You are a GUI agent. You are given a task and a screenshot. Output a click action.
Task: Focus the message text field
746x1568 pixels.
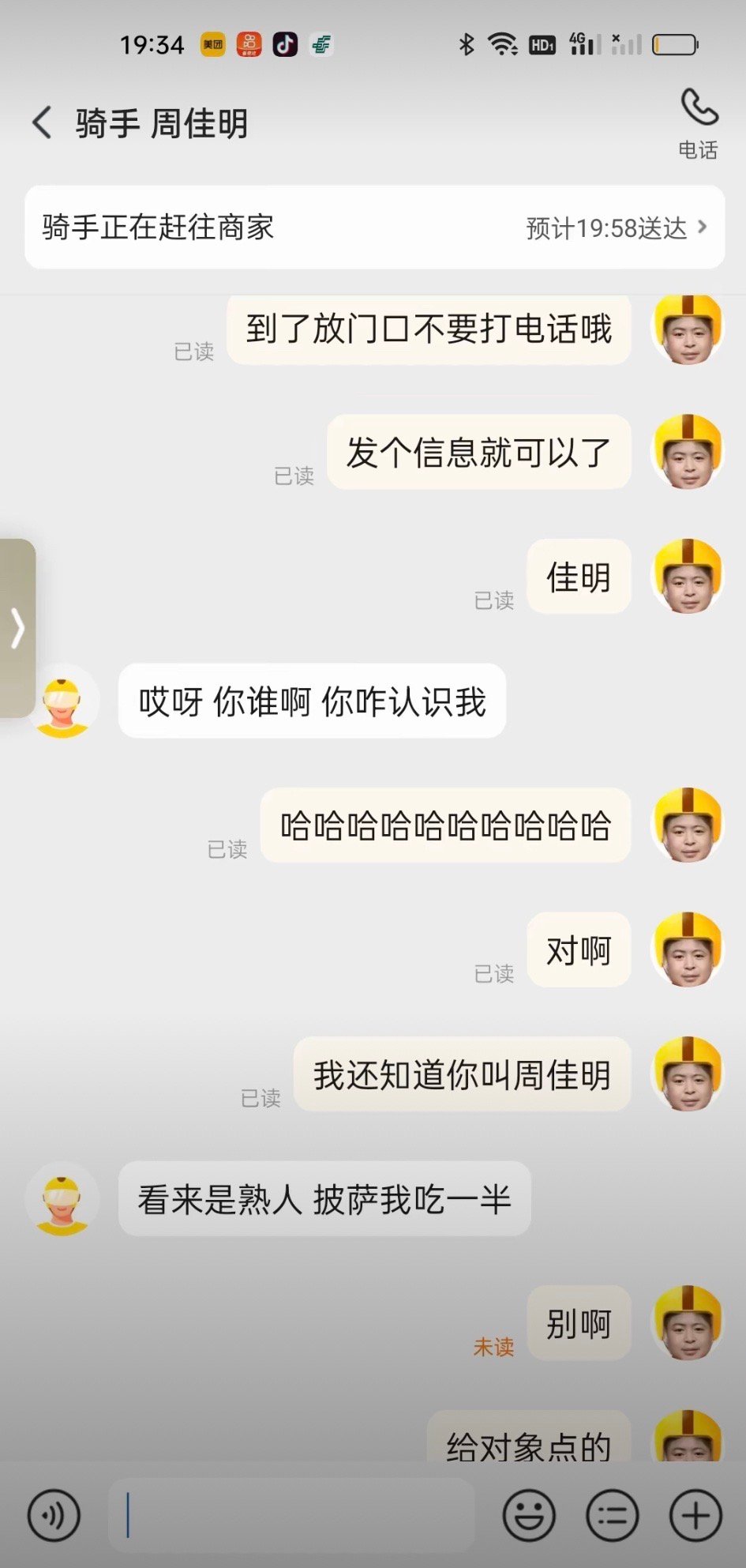[x=292, y=1516]
